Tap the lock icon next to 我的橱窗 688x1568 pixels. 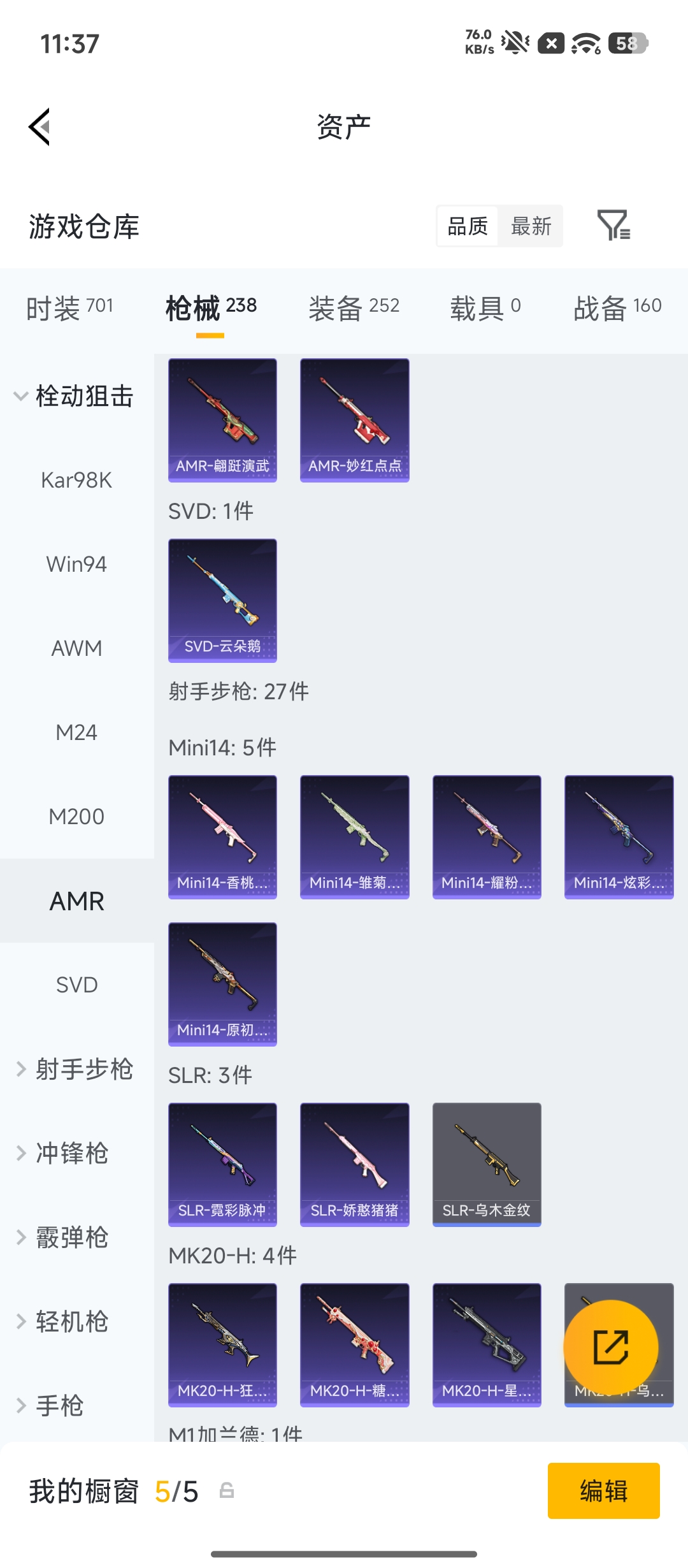(x=226, y=1490)
